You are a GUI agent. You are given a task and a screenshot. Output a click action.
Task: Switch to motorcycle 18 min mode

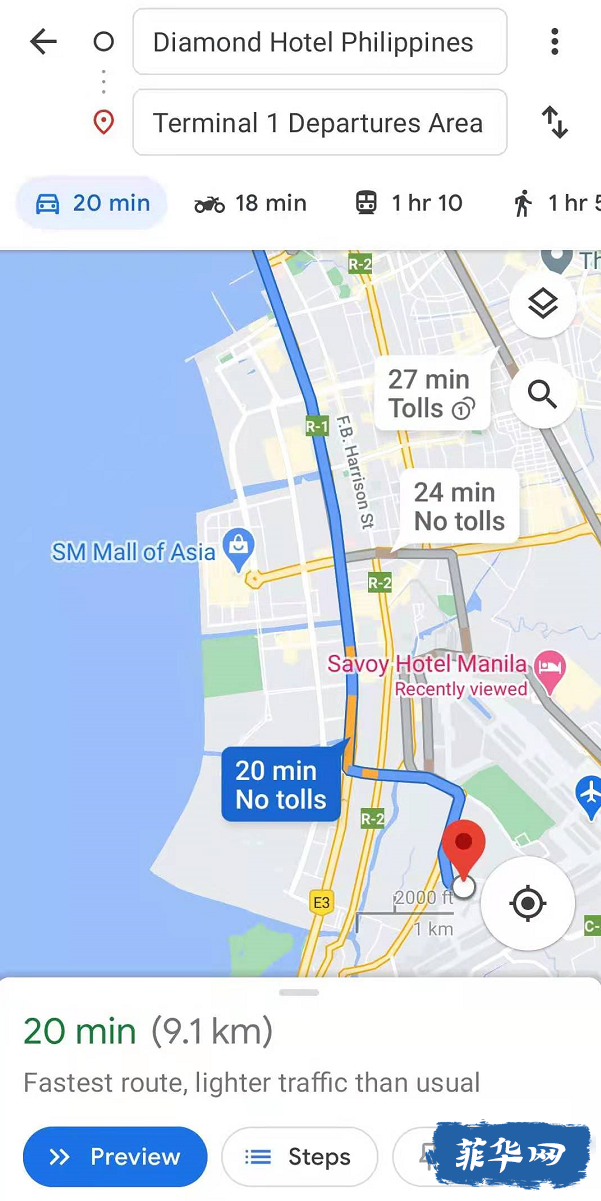click(250, 204)
